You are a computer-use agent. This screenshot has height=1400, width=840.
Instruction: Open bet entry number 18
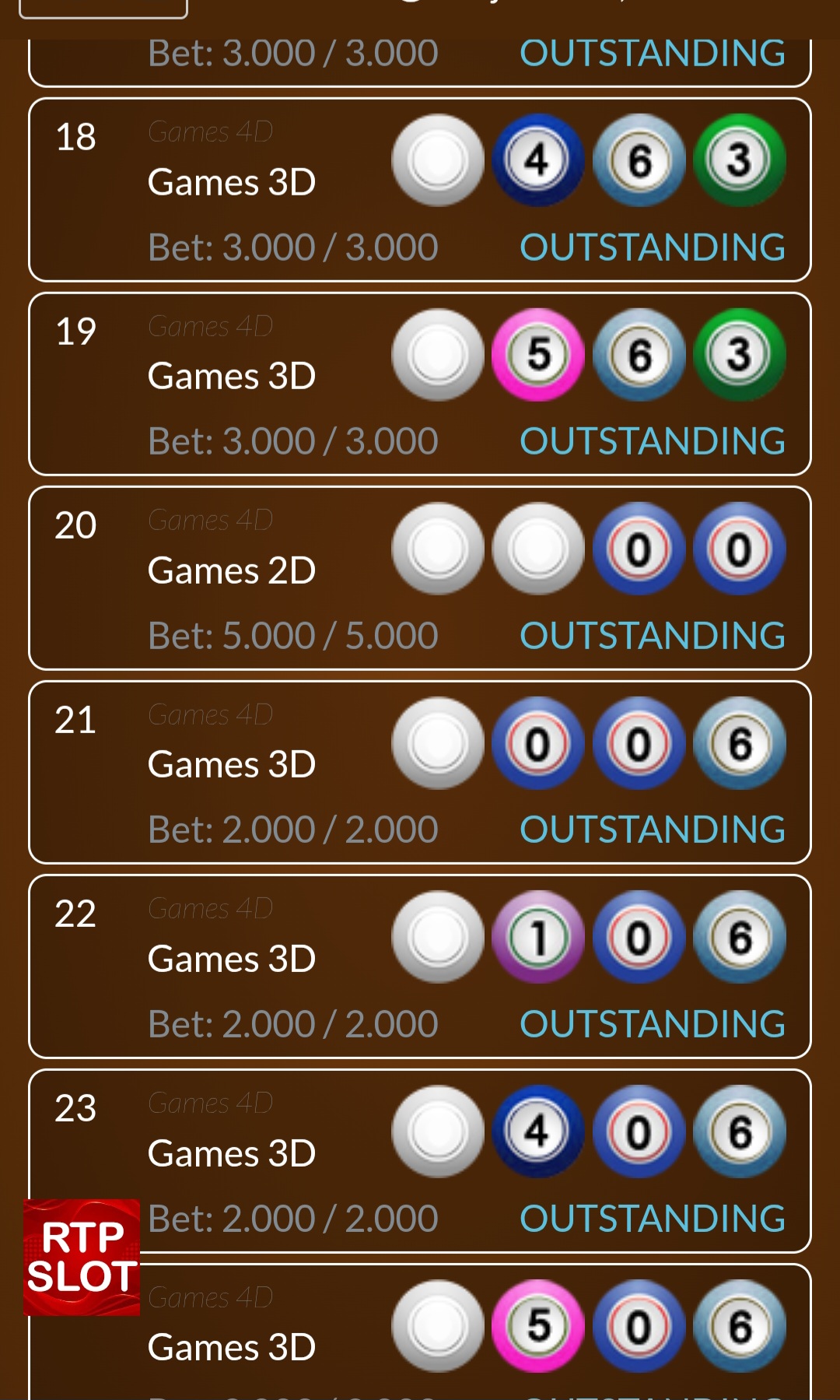(419, 190)
